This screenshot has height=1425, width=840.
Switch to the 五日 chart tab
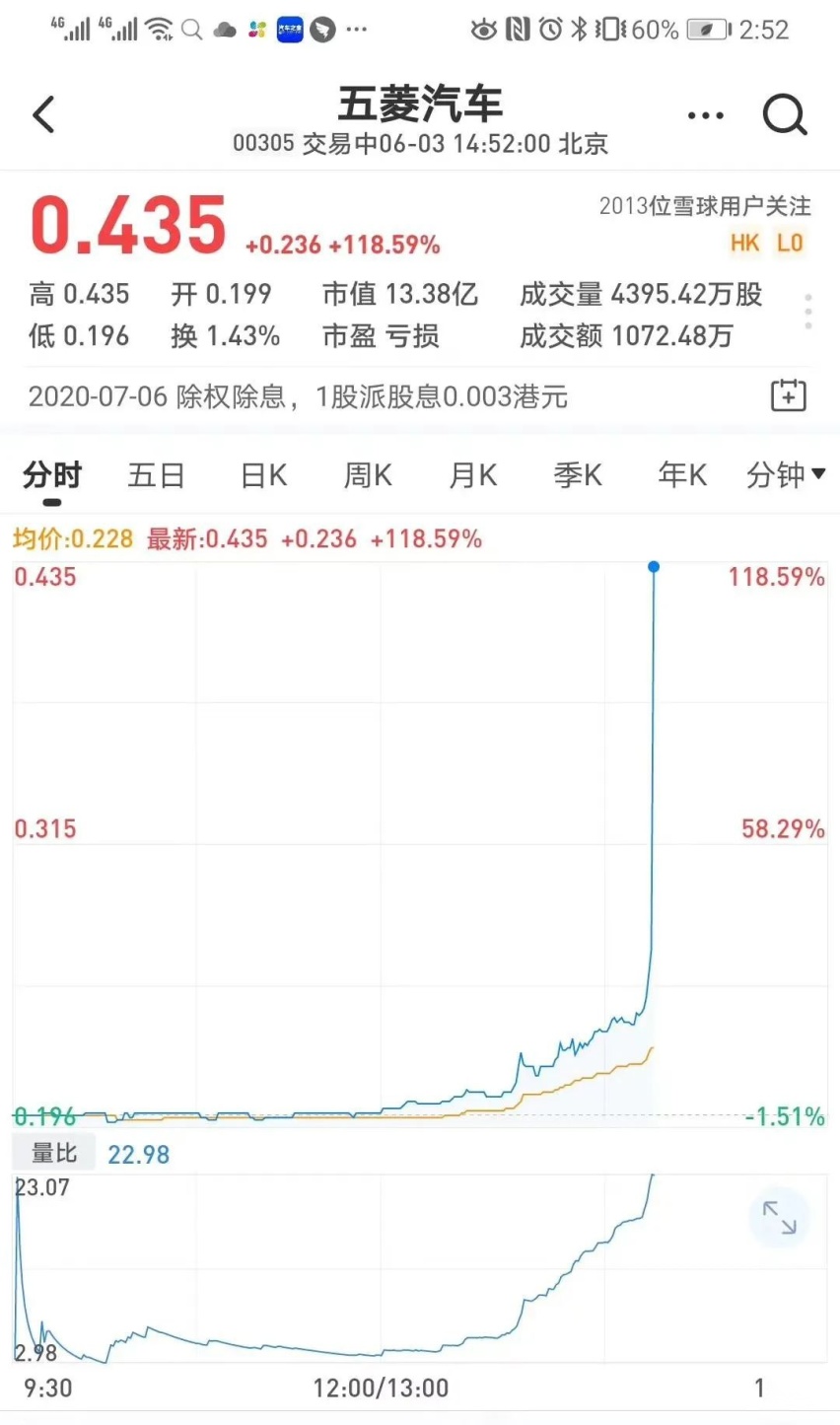pyautogui.click(x=157, y=475)
